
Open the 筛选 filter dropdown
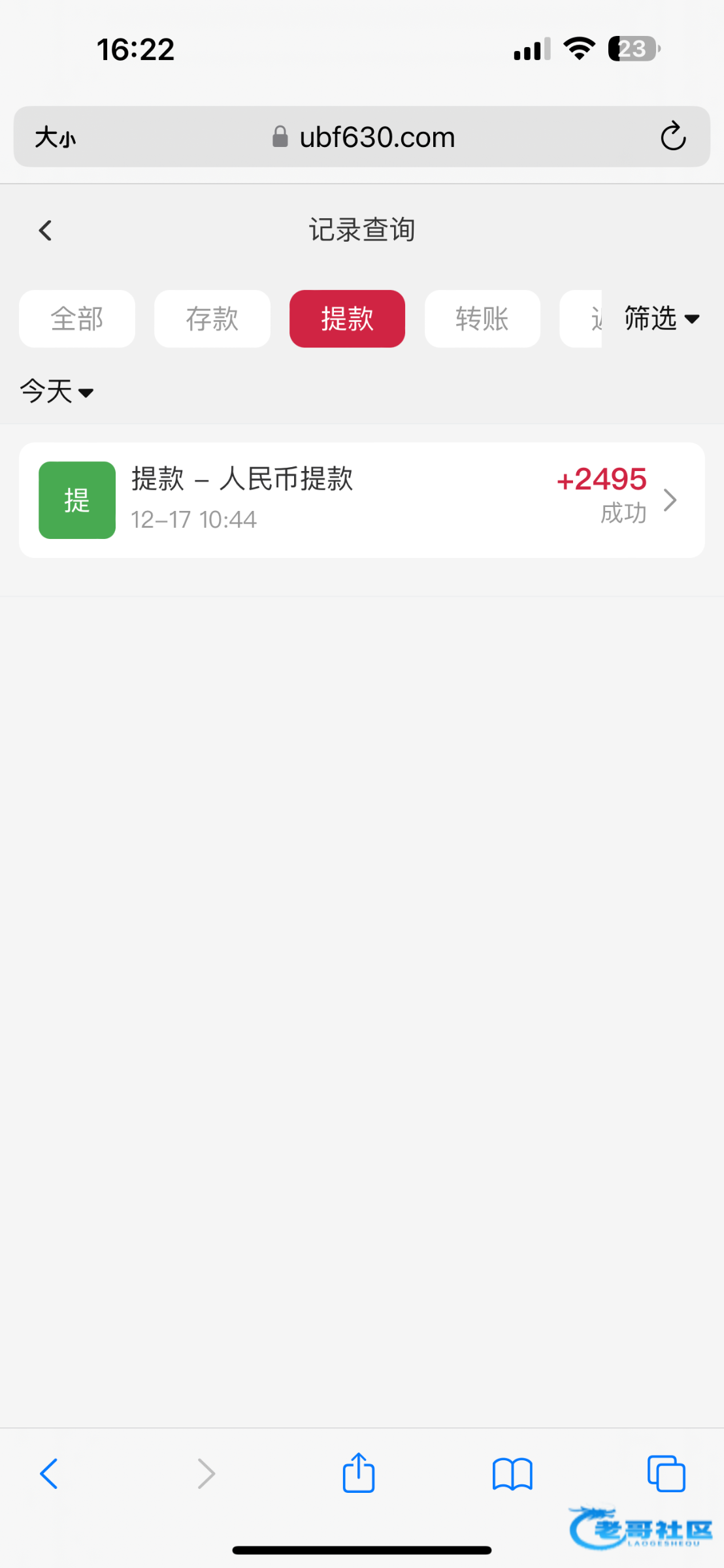661,319
